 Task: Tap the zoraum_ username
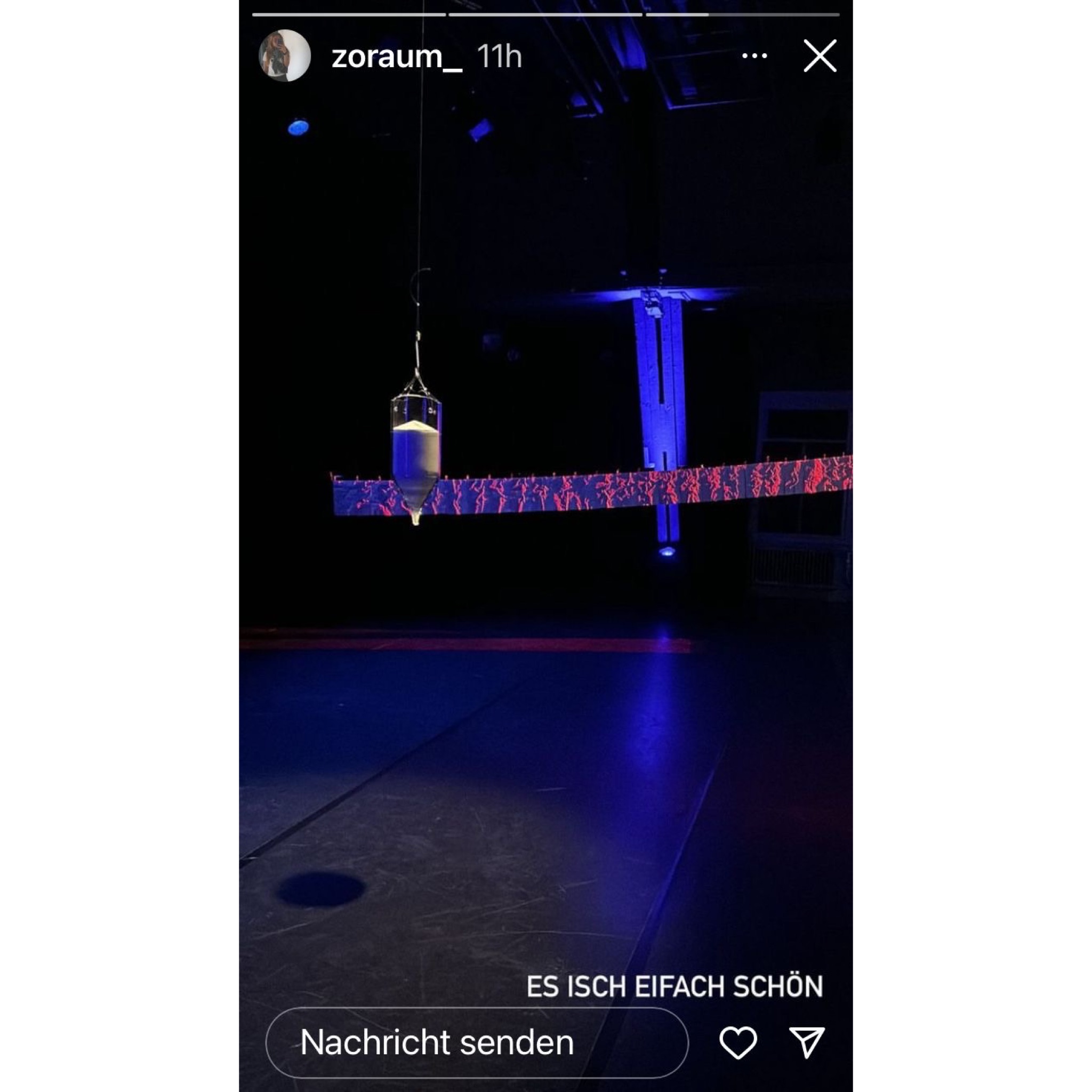tap(396, 57)
